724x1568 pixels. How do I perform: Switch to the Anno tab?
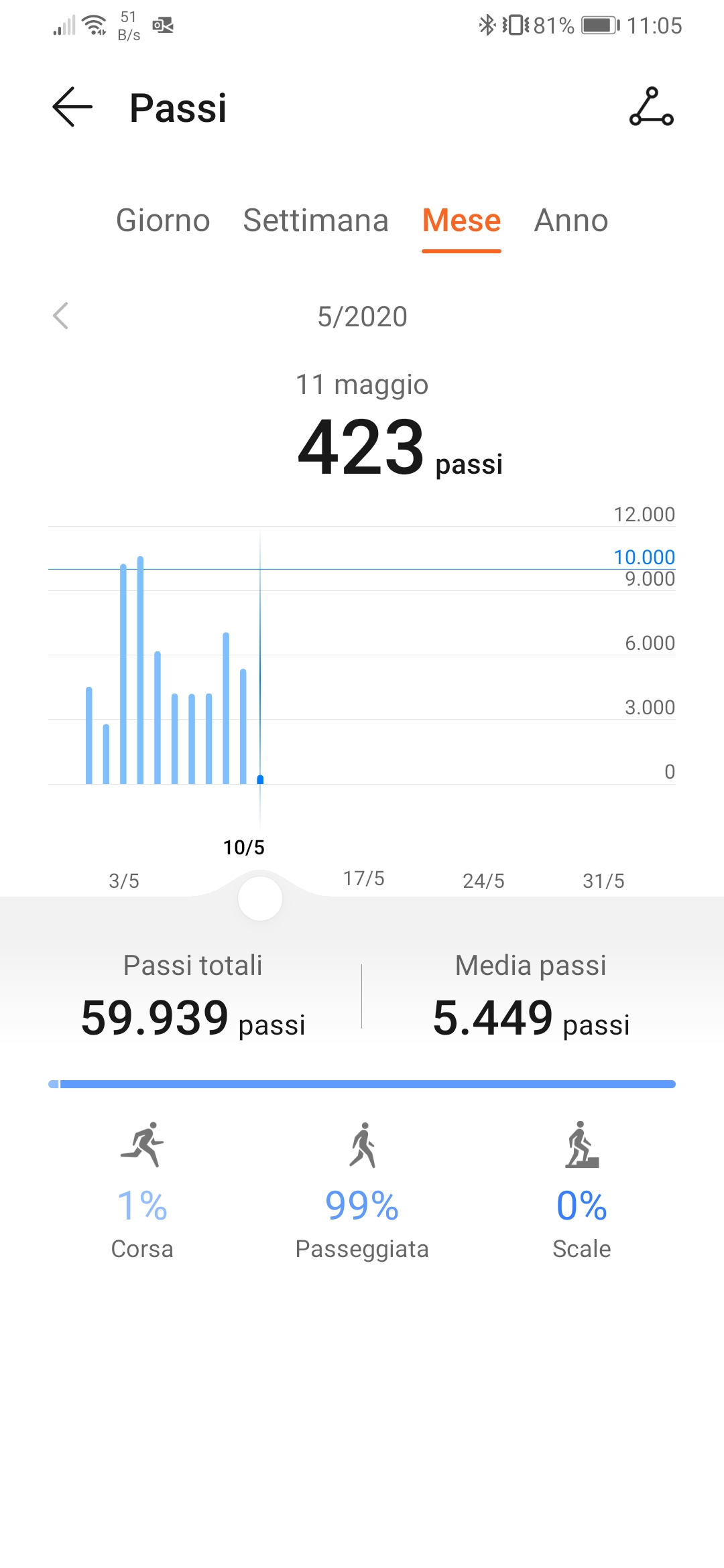tap(571, 220)
